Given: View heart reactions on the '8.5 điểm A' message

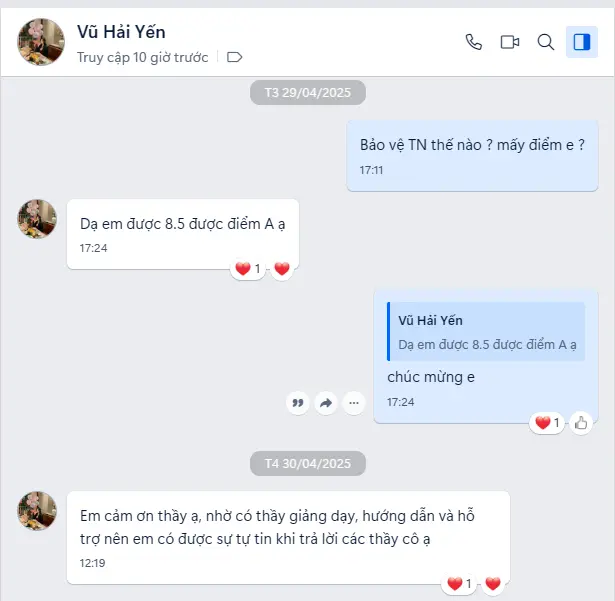Looking at the screenshot, I should coord(248,269).
